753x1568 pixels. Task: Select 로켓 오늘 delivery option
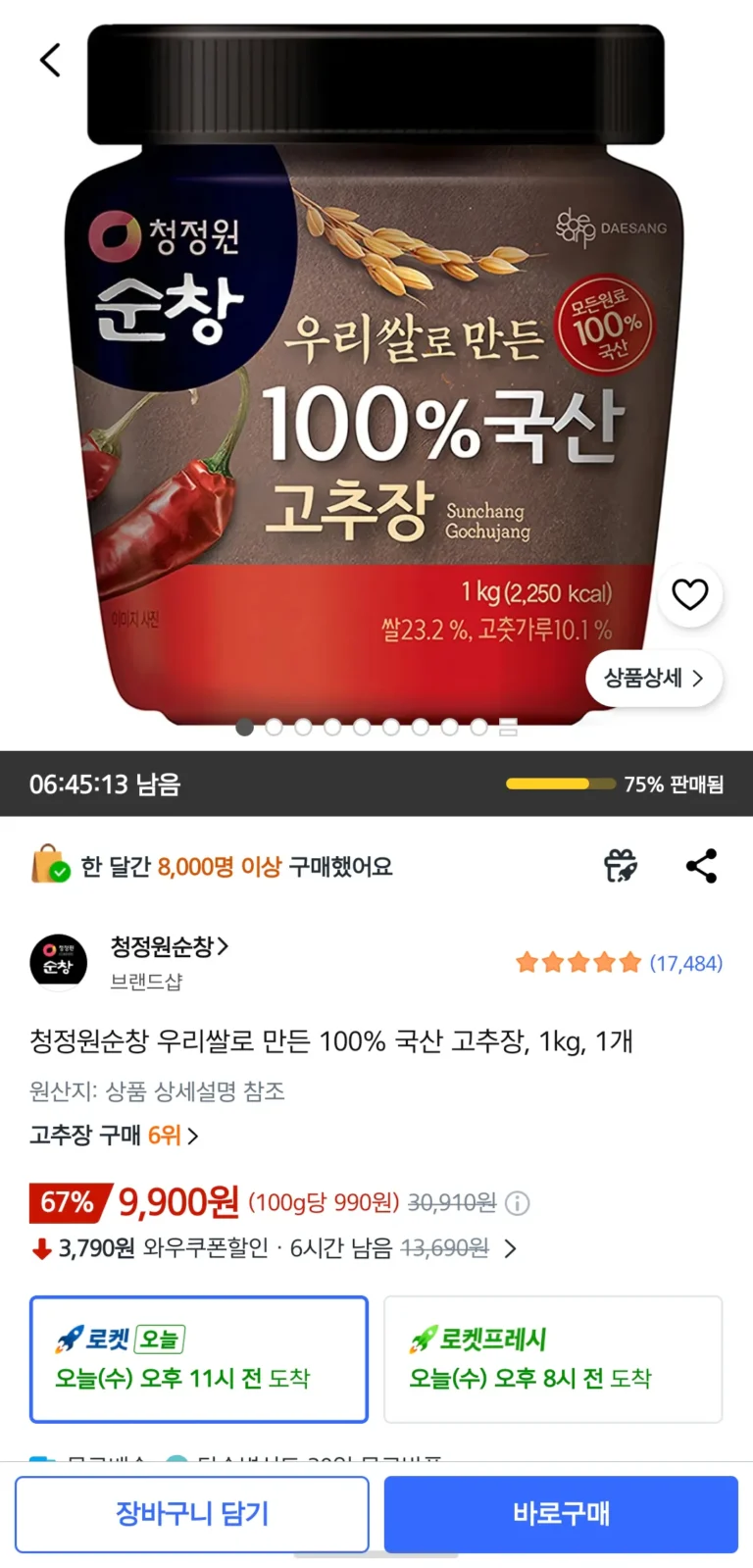coord(199,1358)
